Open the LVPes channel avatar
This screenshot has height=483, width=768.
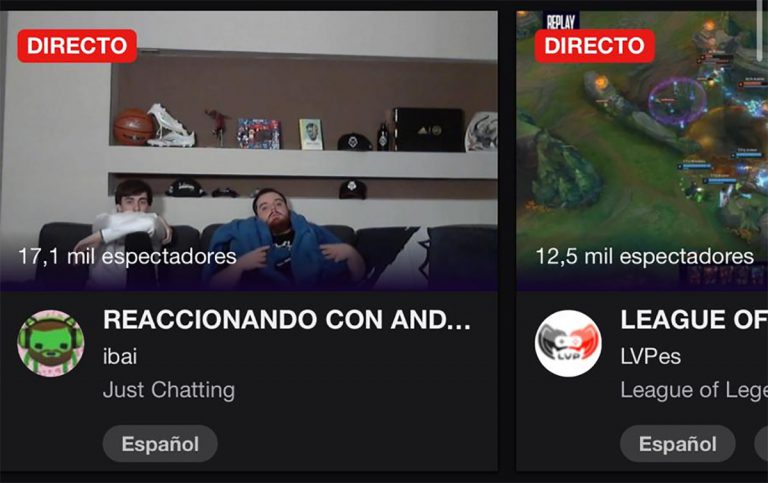568,343
